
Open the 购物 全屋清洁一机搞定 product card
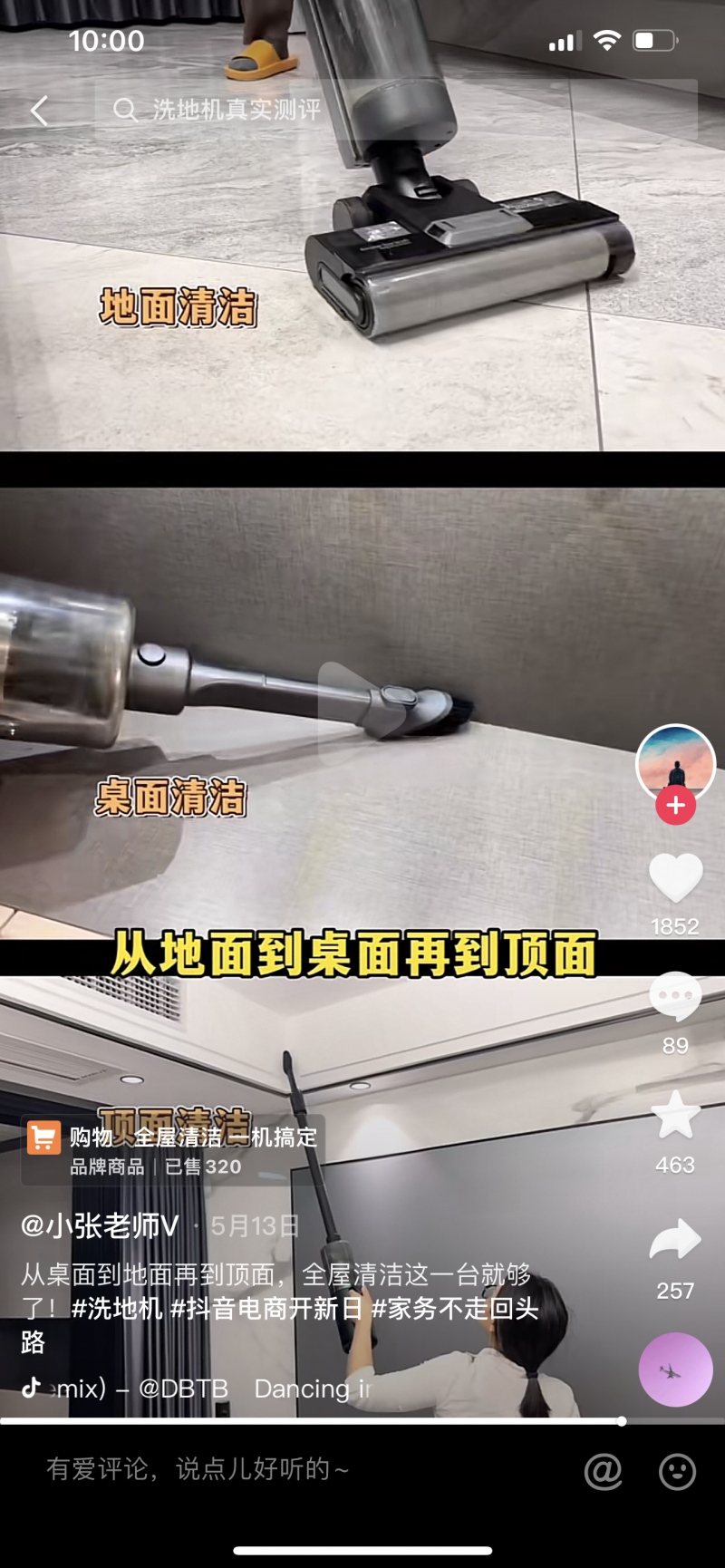tap(174, 1149)
